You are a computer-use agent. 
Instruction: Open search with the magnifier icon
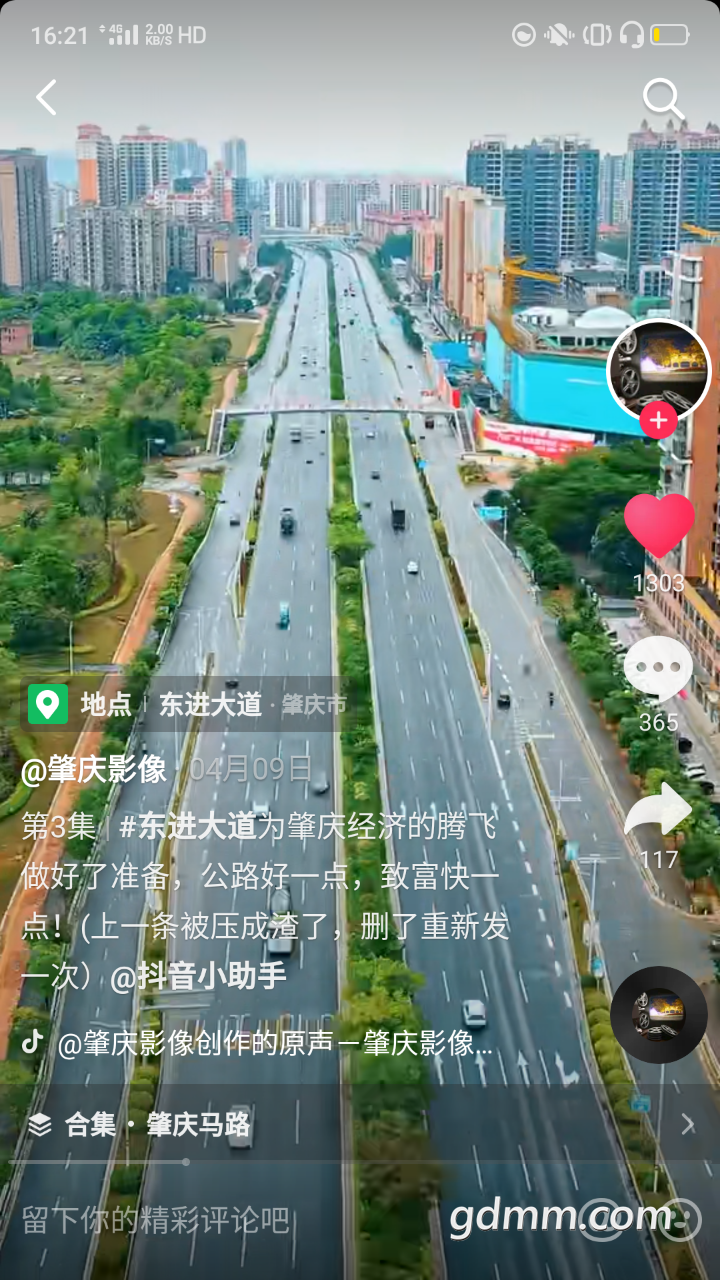pyautogui.click(x=662, y=99)
